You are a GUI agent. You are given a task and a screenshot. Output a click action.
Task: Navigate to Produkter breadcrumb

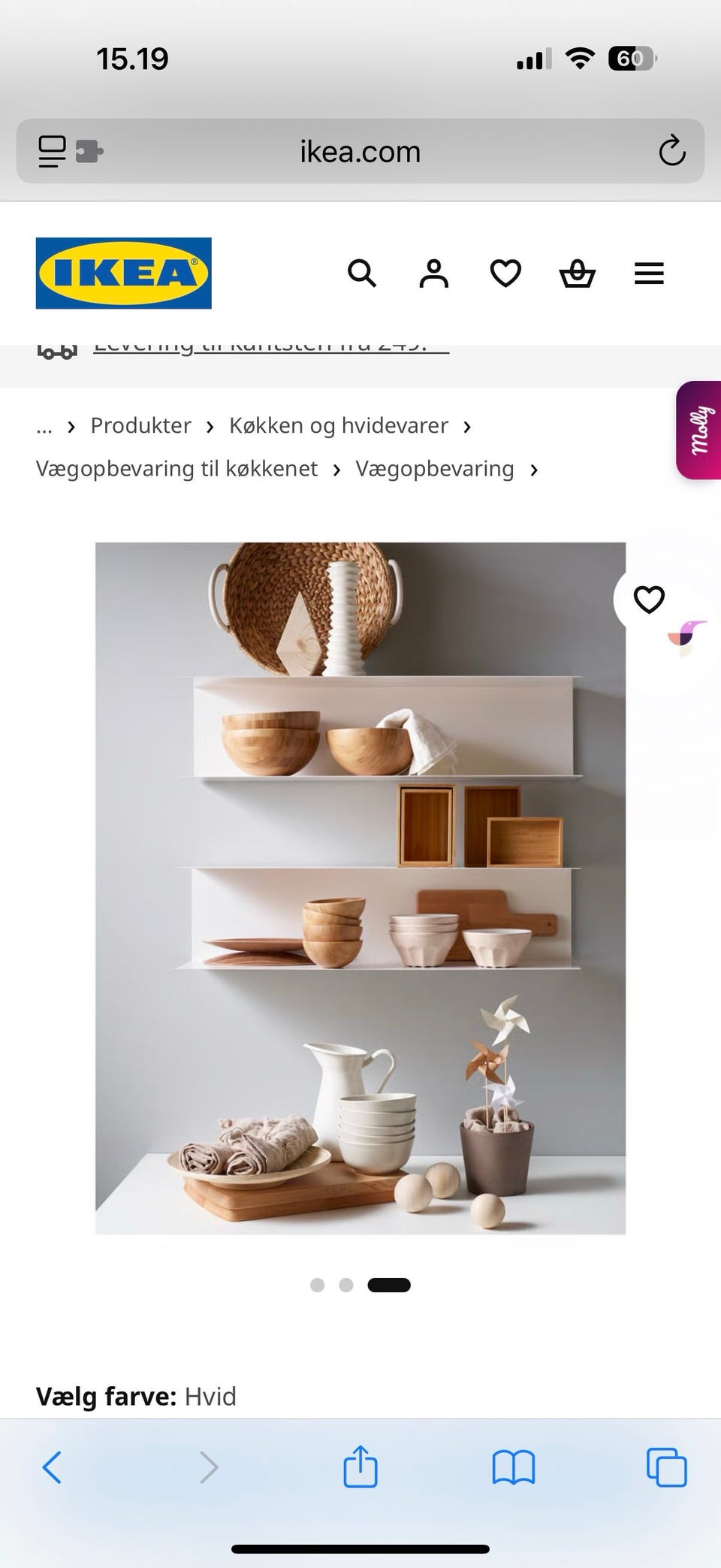(140, 425)
